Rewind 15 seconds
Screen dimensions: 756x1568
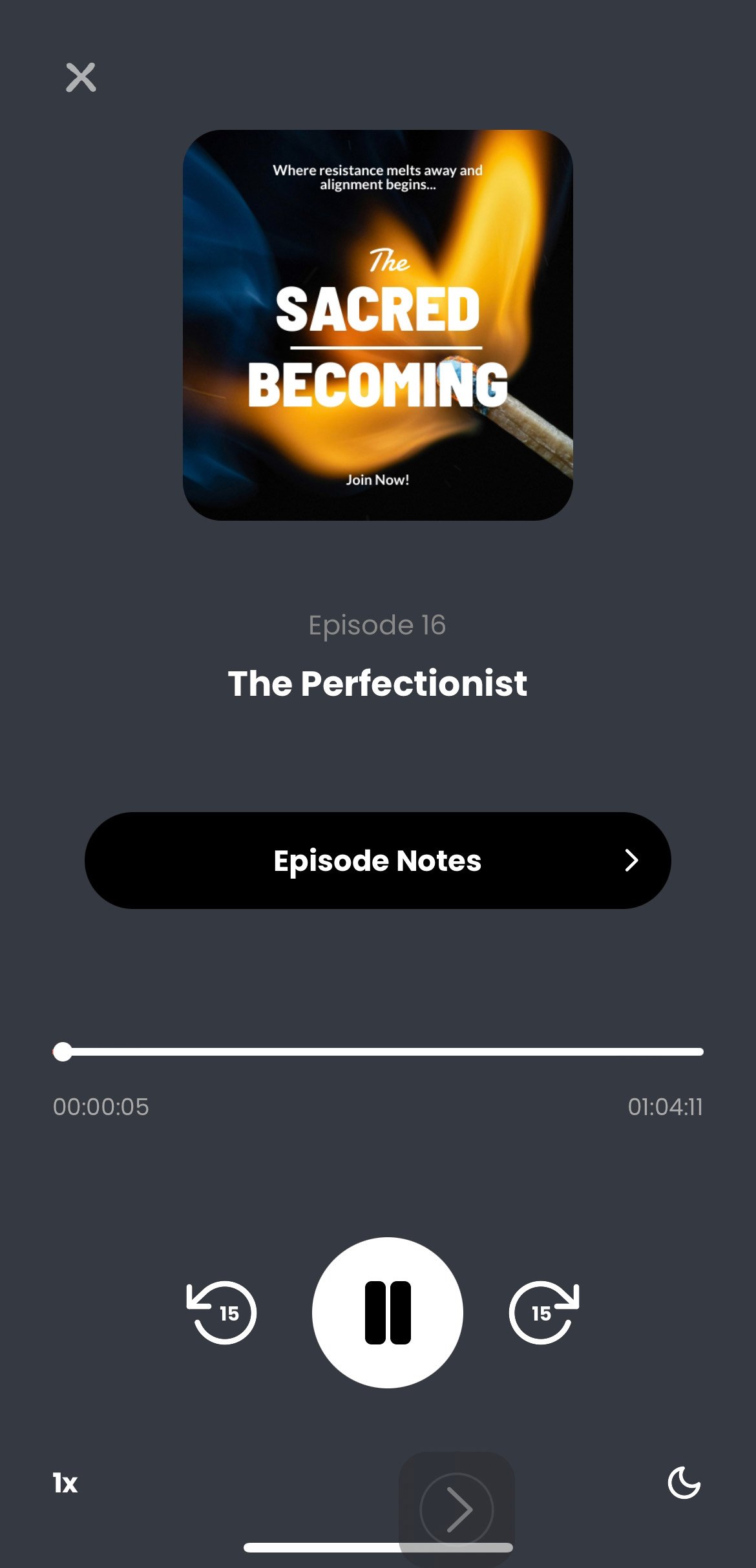pyautogui.click(x=222, y=1312)
